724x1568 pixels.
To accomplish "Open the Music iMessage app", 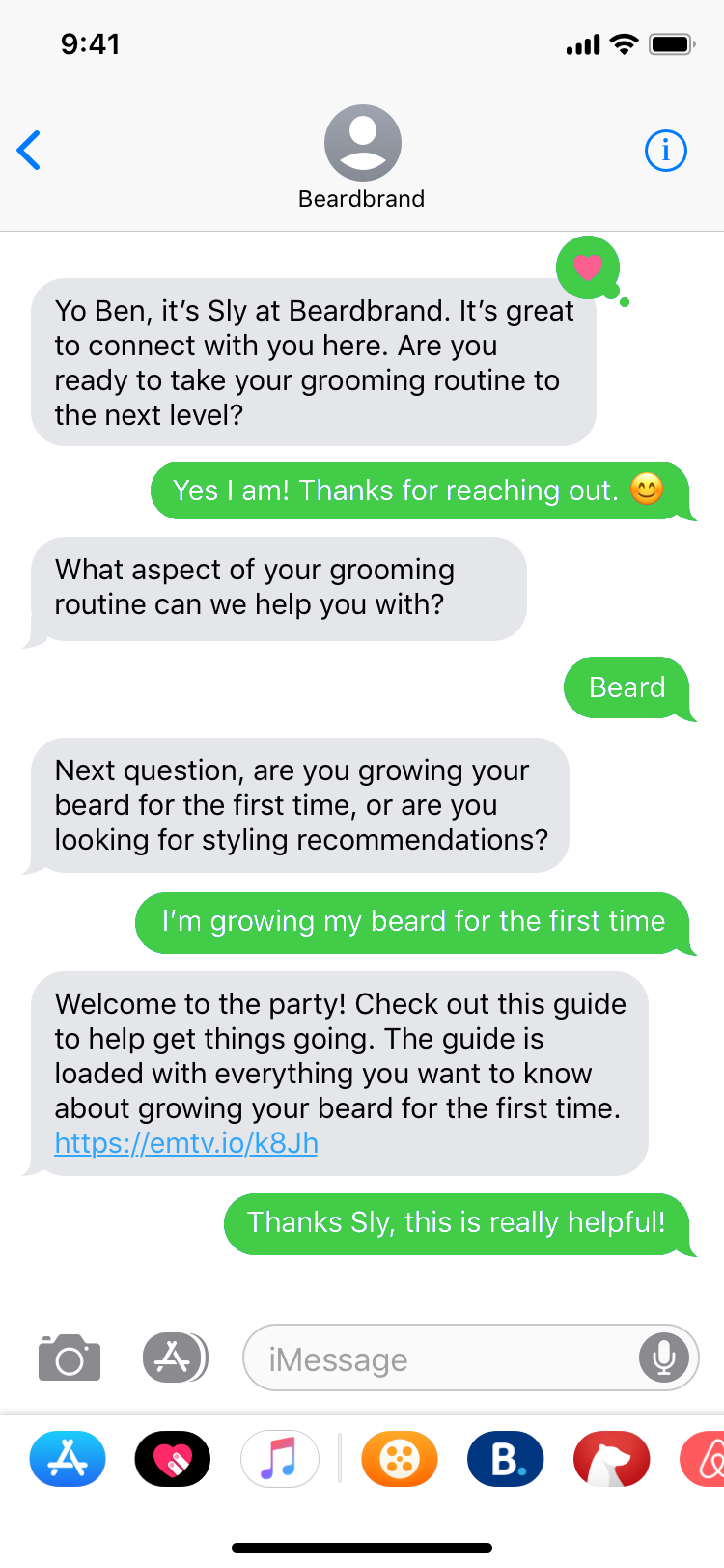I will coord(279,1458).
